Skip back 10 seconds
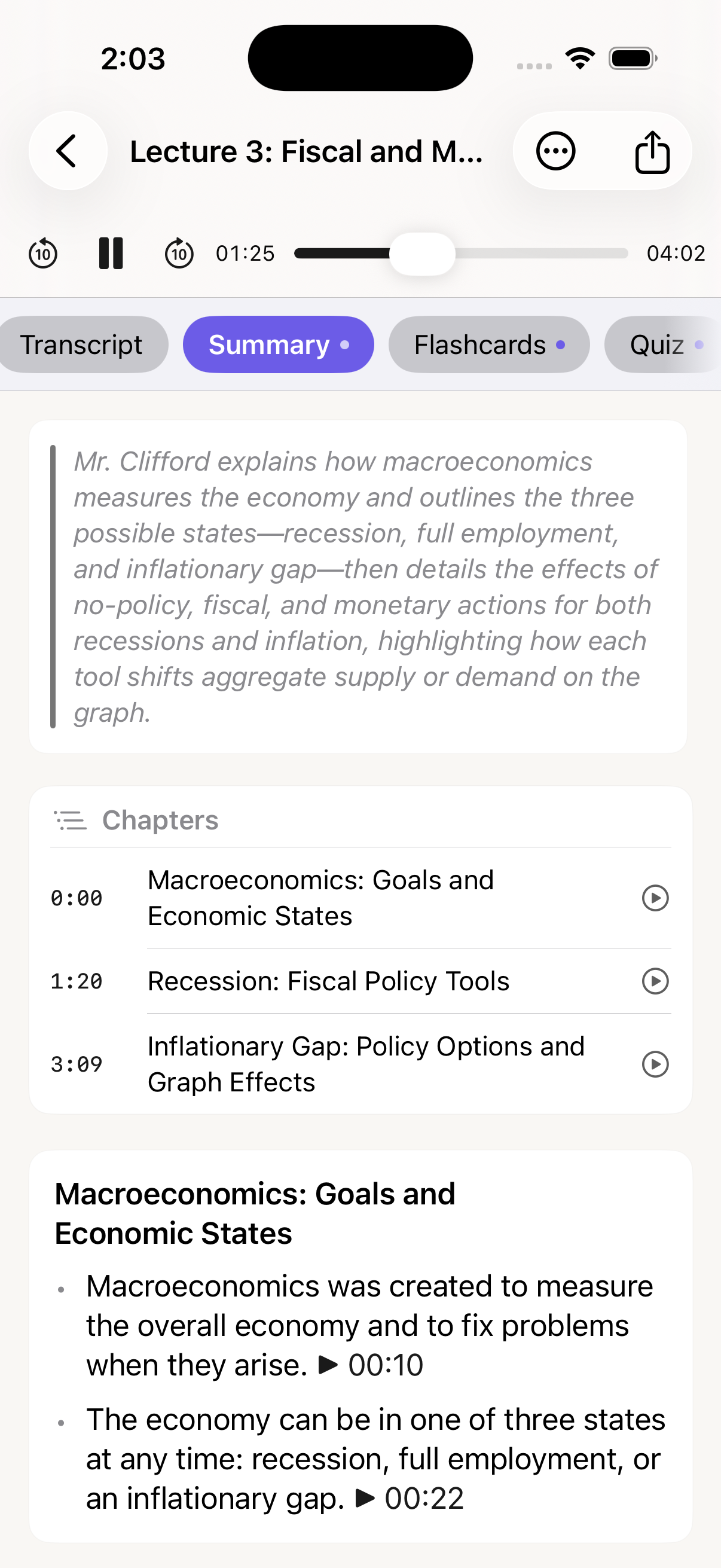The image size is (721, 1568). click(42, 253)
